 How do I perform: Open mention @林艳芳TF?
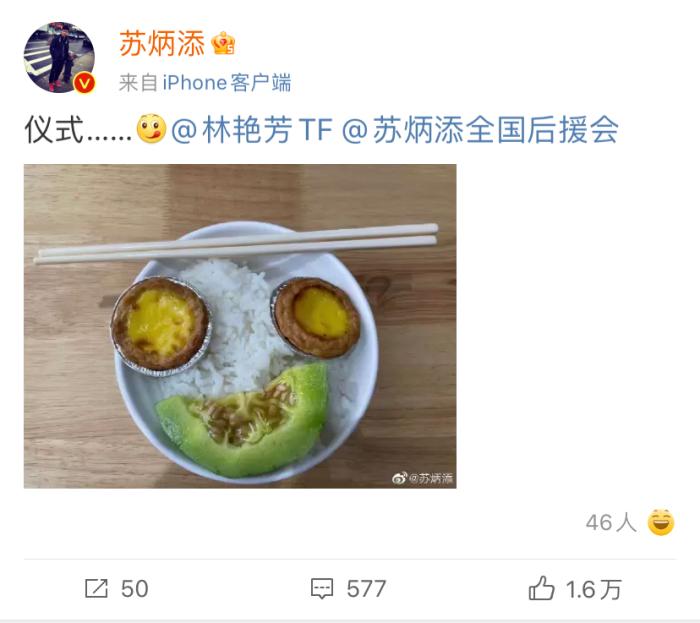pyautogui.click(x=251, y=131)
